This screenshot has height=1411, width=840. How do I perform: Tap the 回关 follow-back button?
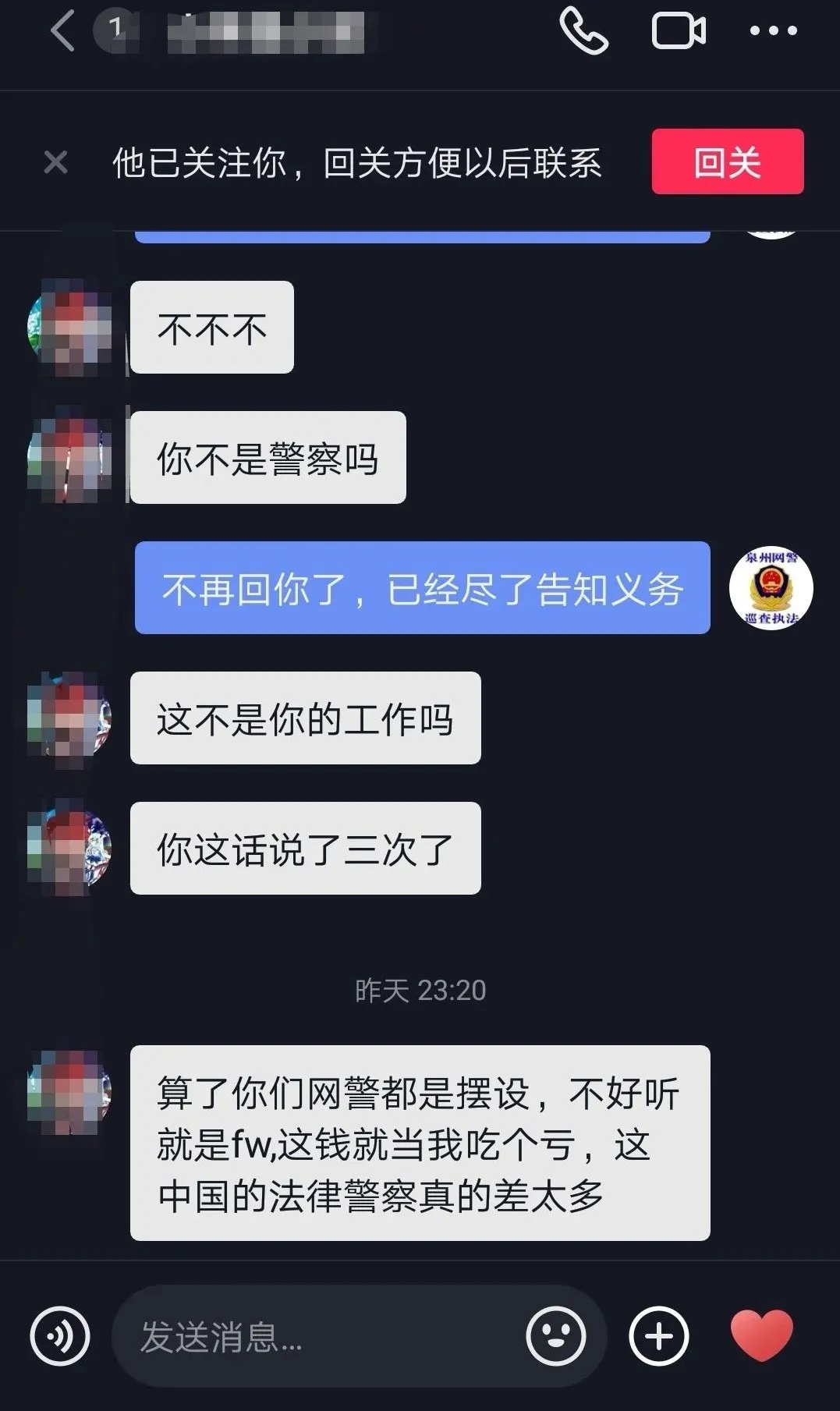pos(727,161)
